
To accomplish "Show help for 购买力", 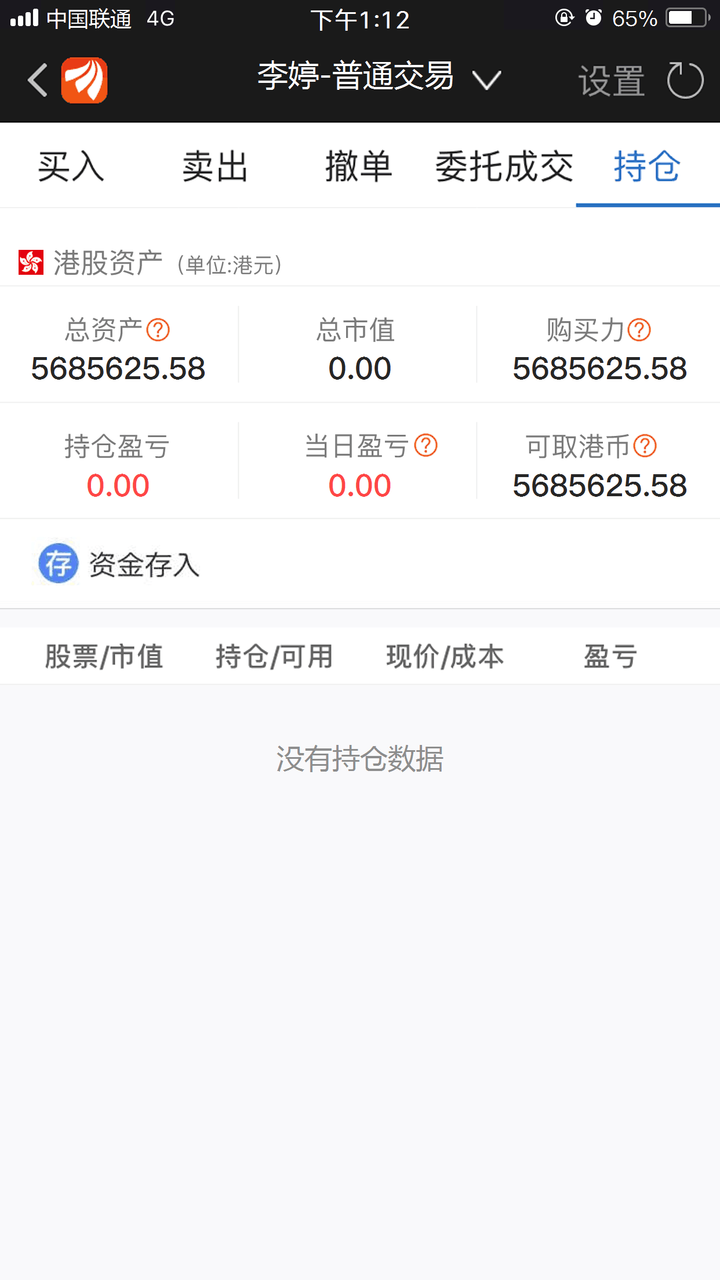I will (640, 330).
